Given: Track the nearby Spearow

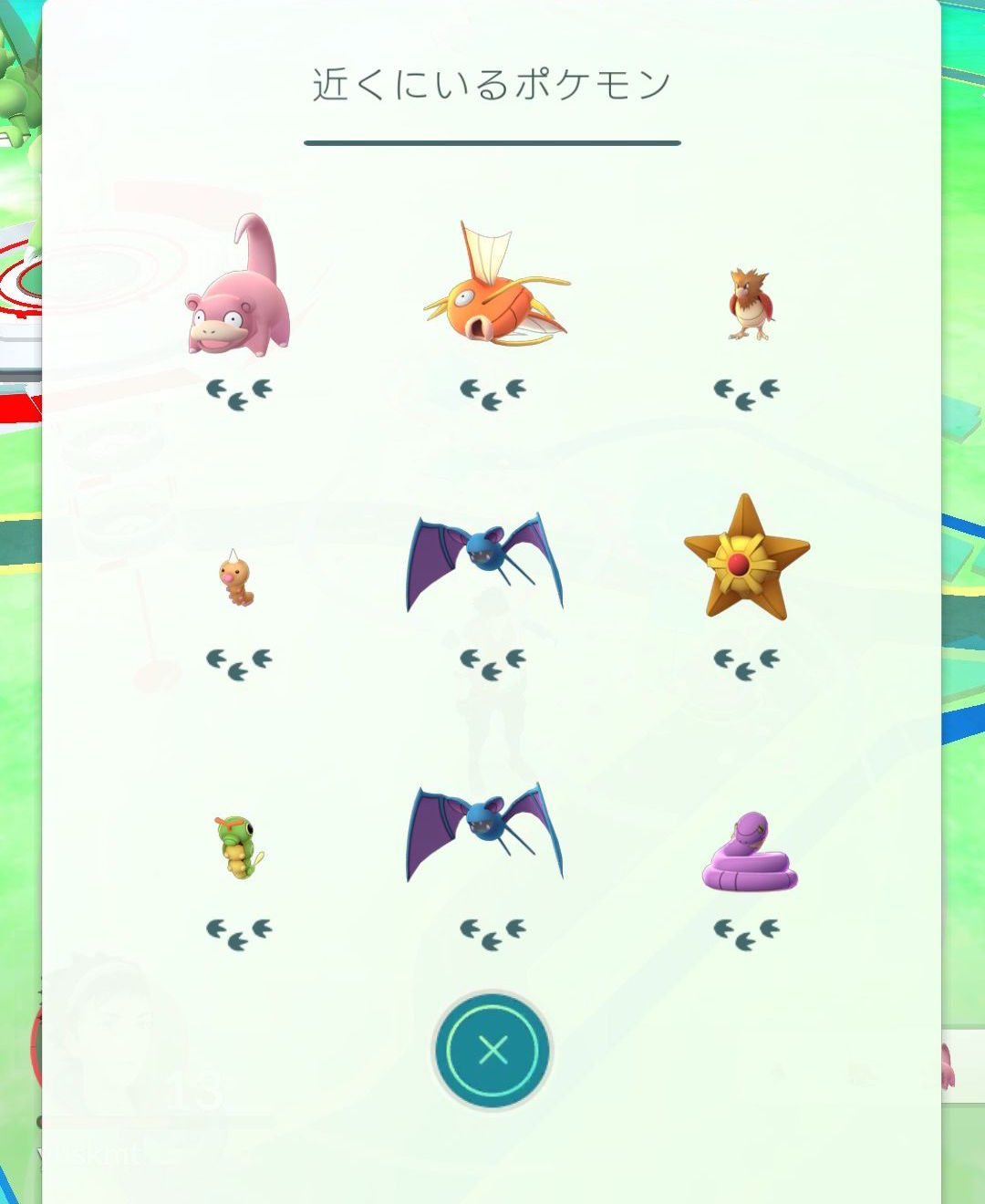Looking at the screenshot, I should pos(750,304).
